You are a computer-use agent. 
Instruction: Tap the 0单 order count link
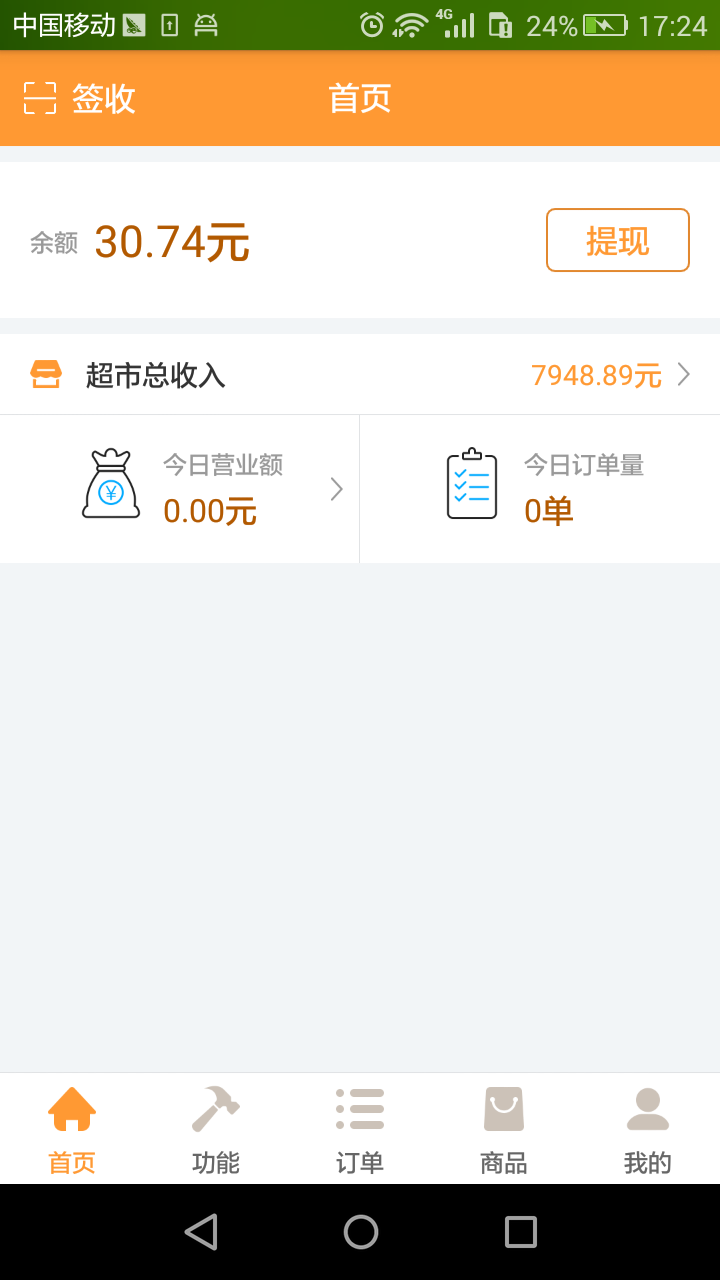(x=548, y=510)
